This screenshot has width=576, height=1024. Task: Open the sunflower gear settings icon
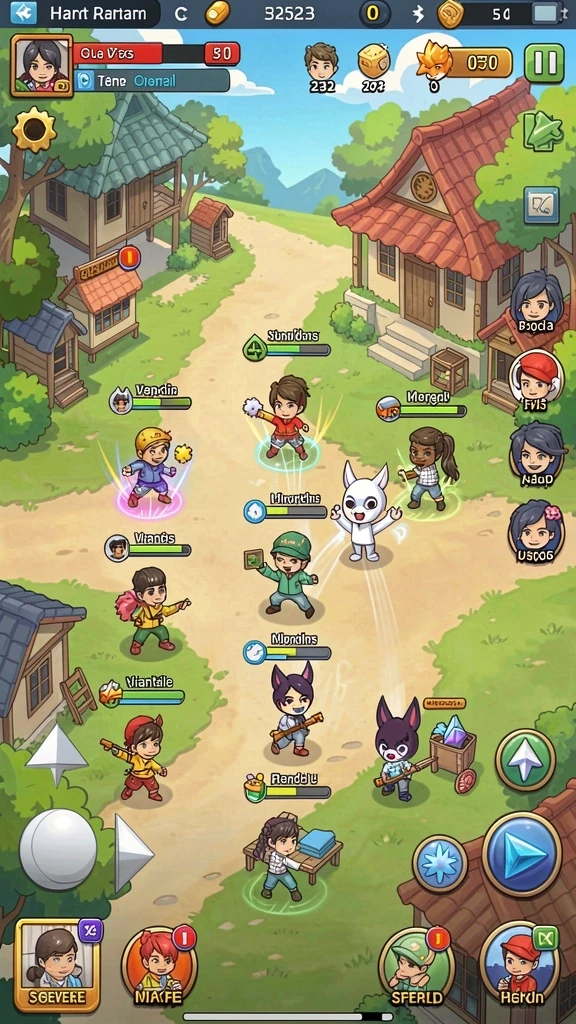tap(34, 129)
